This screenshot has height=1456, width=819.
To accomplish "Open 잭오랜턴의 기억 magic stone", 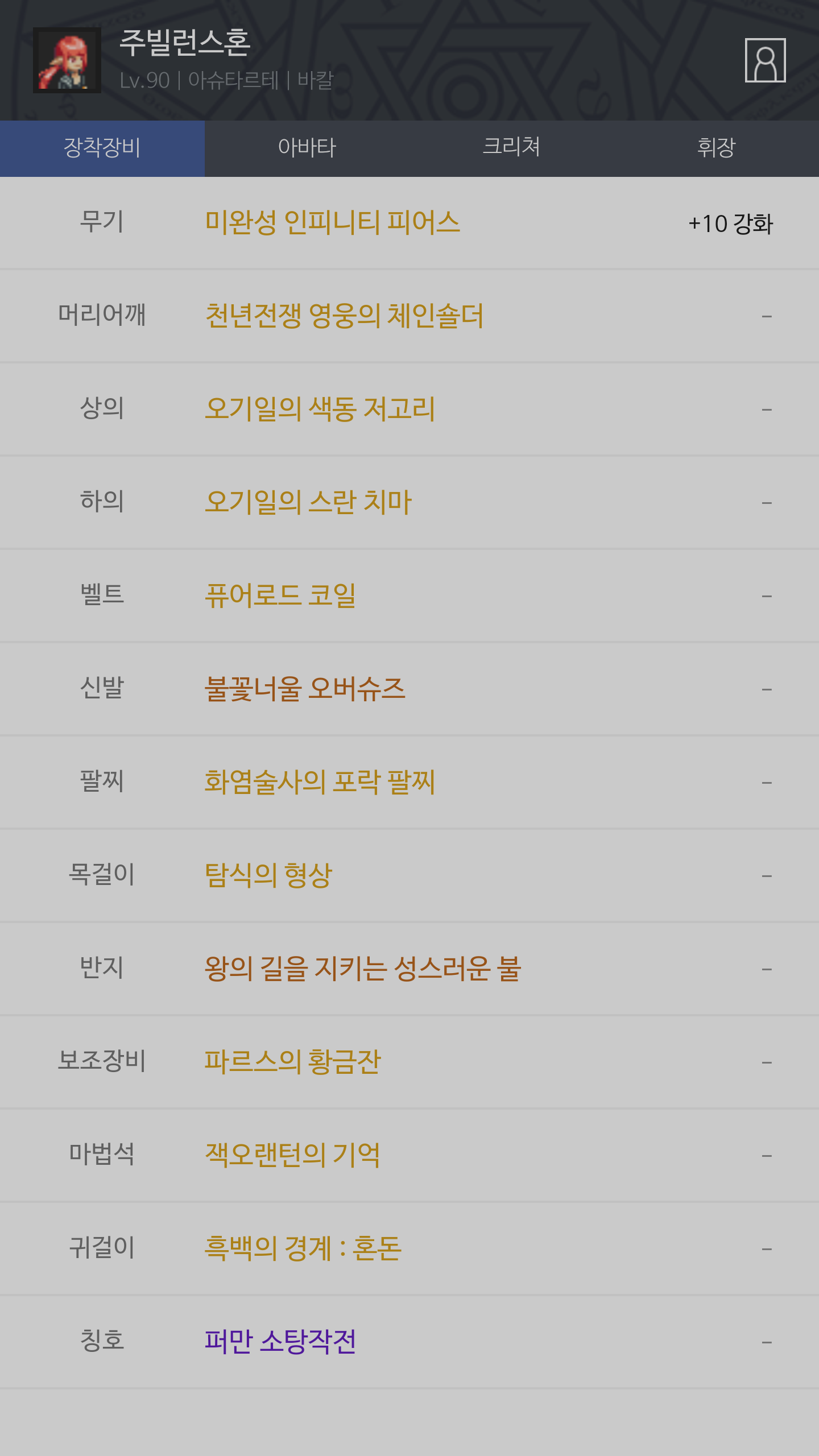I will tap(292, 1155).
